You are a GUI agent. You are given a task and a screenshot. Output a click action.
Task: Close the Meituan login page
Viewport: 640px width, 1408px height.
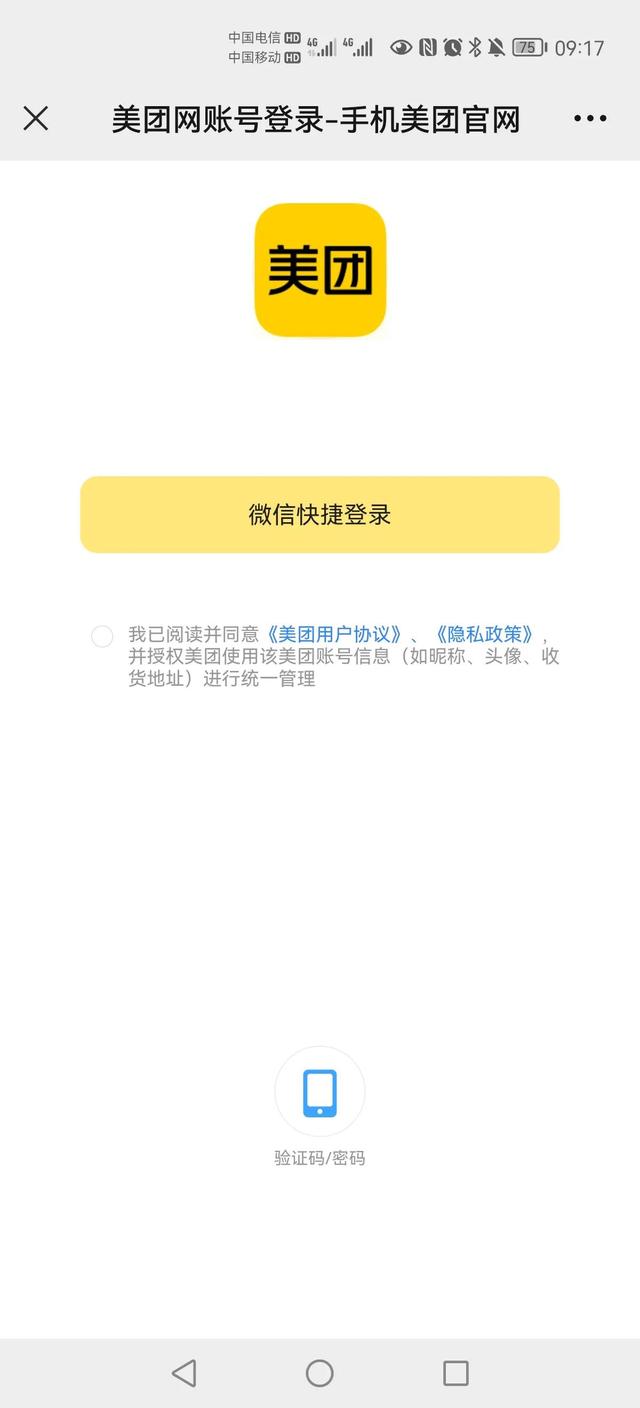tap(36, 119)
